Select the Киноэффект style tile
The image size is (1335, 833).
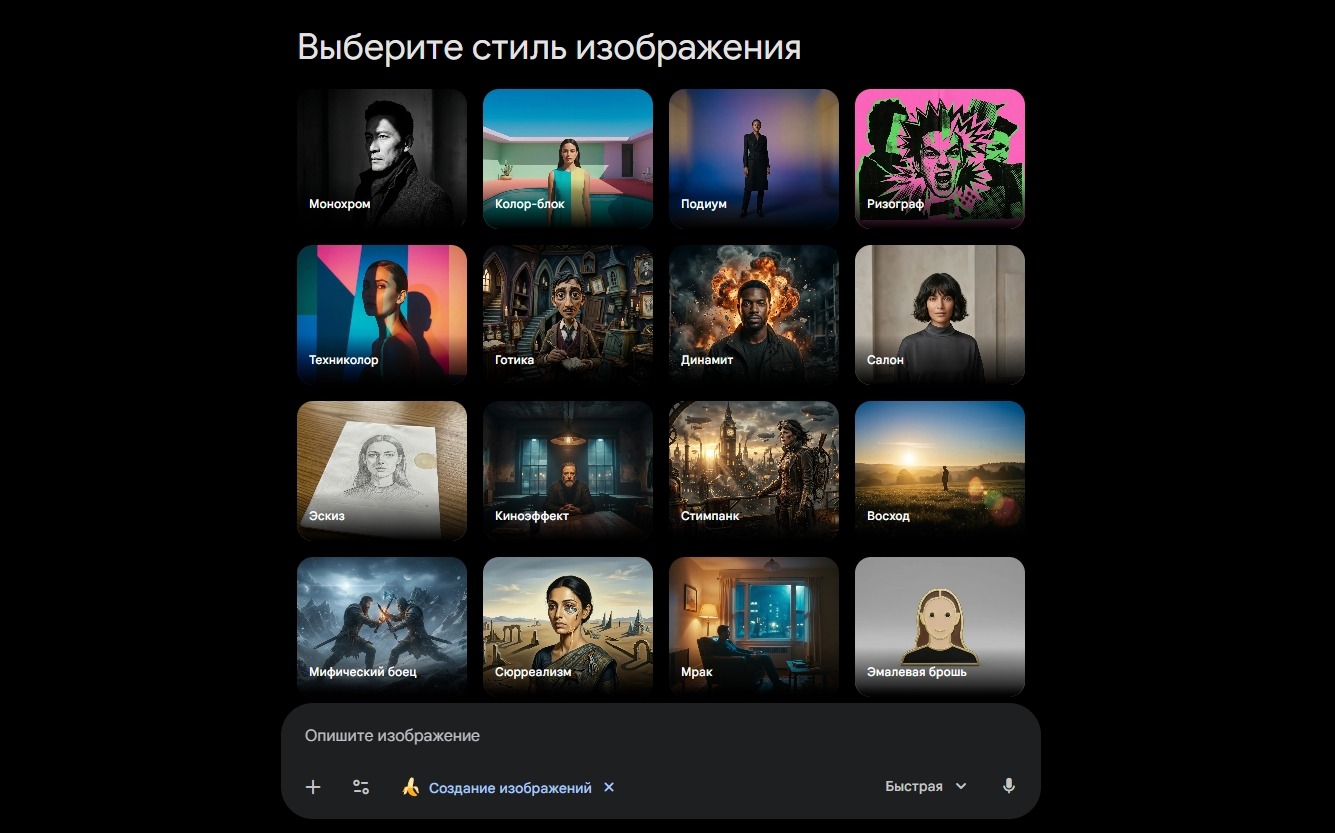(567, 470)
